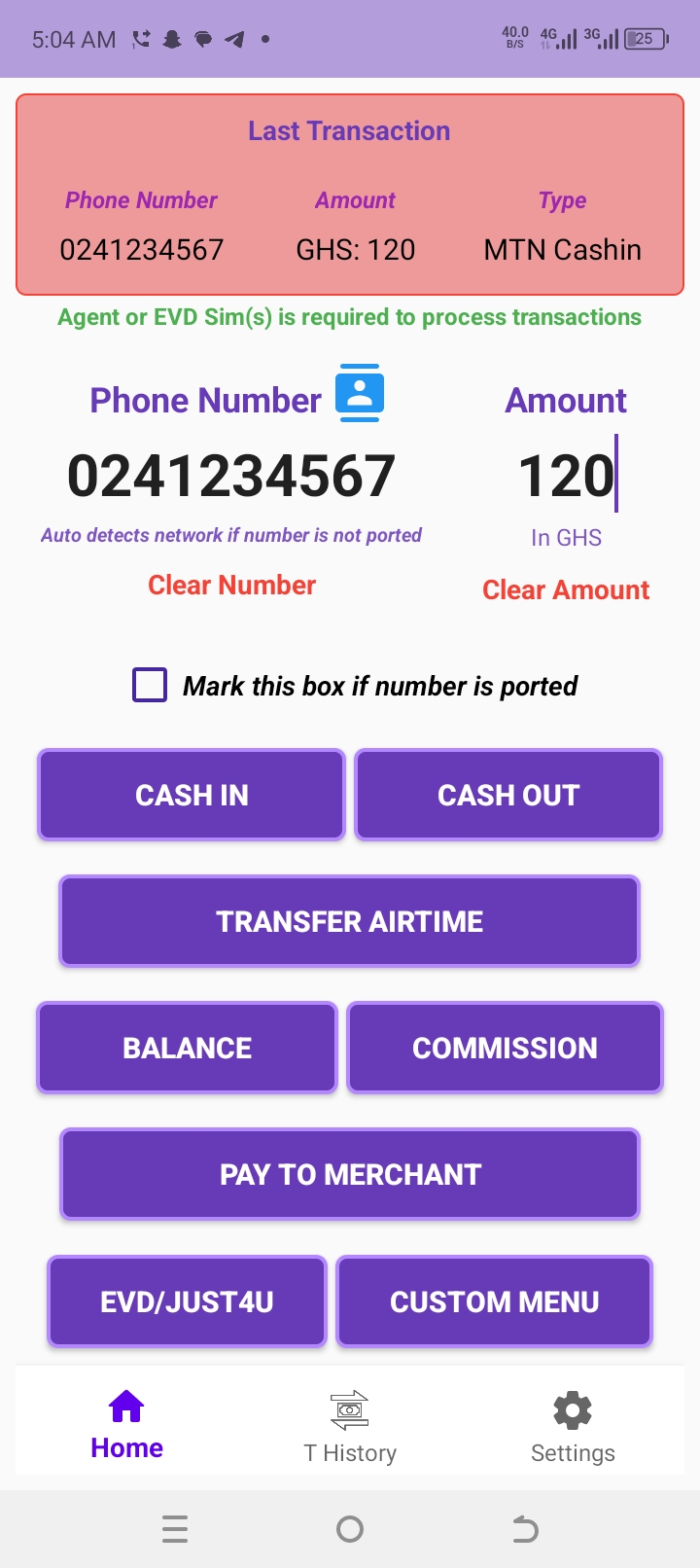The width and height of the screenshot is (700, 1568).
Task: Open recent apps with the menu lines icon
Action: click(x=175, y=1528)
